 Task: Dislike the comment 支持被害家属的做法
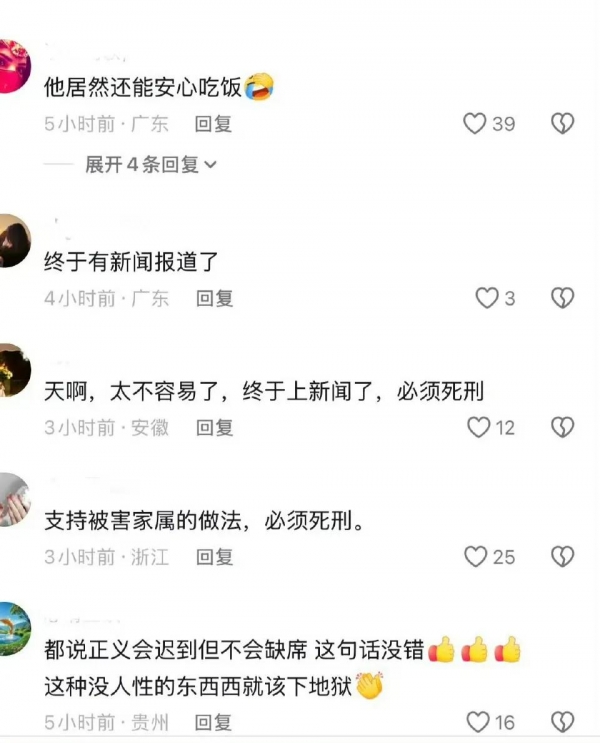coord(563,556)
